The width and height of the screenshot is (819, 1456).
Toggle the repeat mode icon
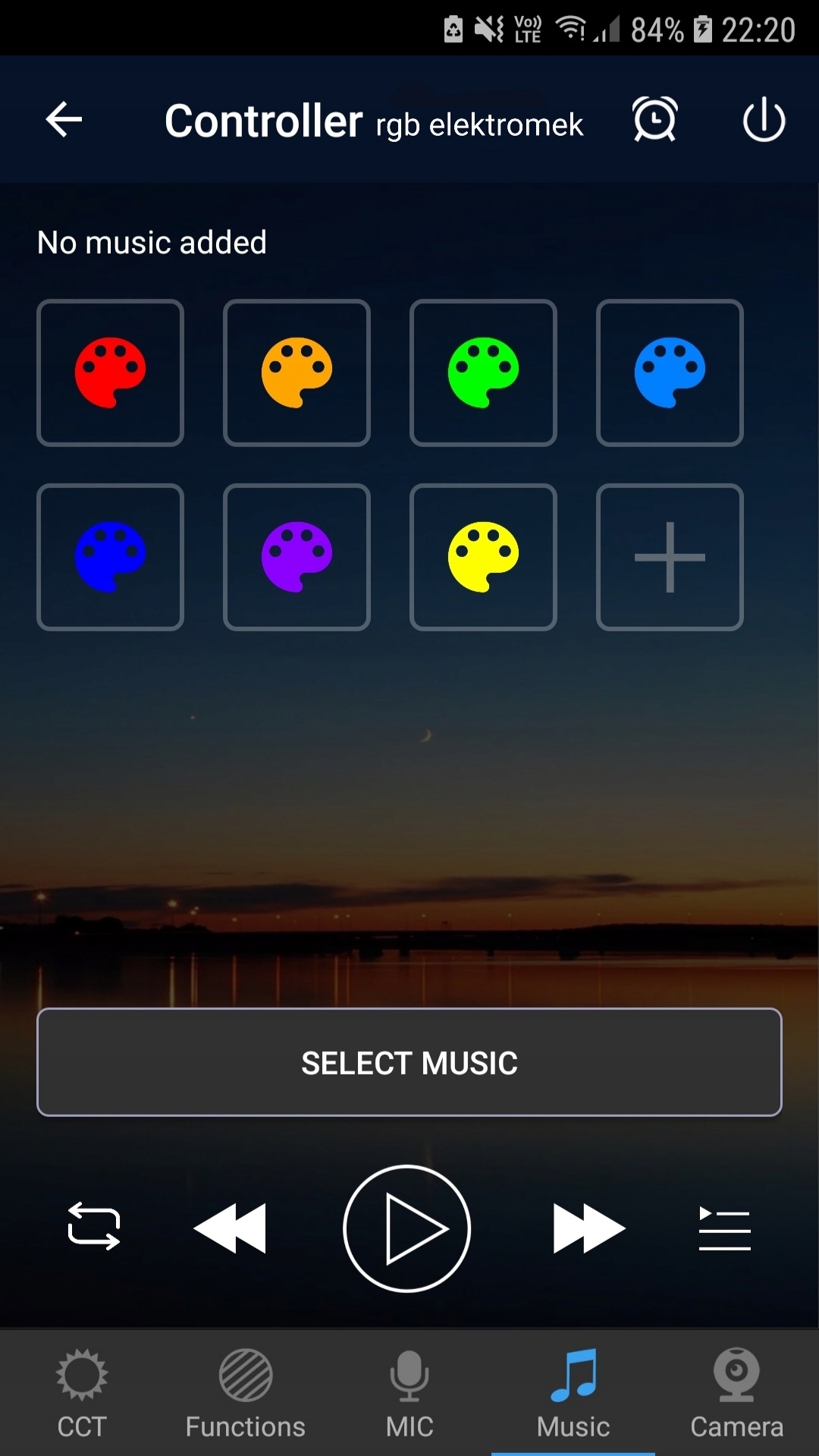pos(94,1227)
